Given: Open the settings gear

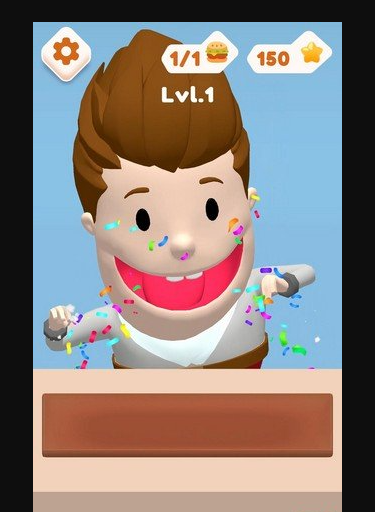Looking at the screenshot, I should [x=66, y=53].
